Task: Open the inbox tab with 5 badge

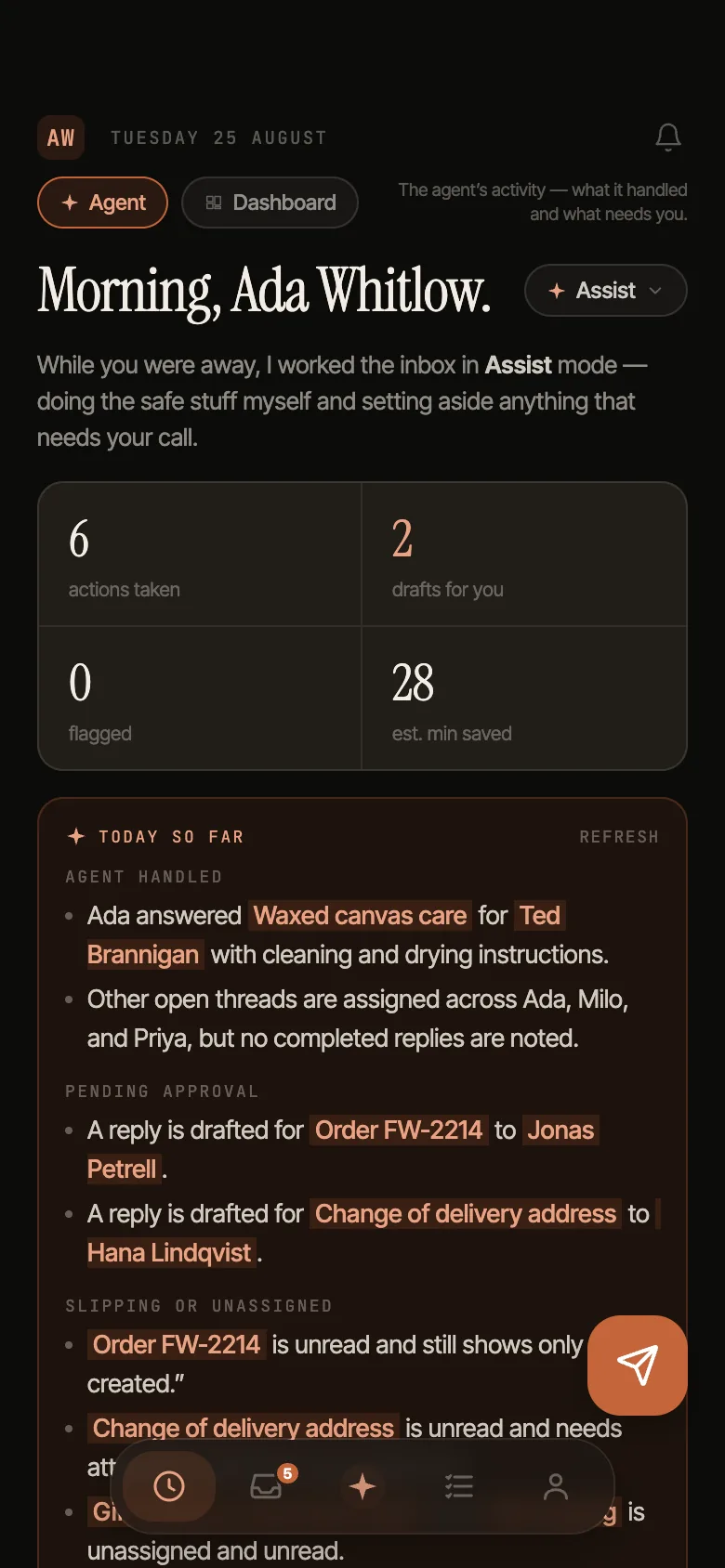Action: click(x=266, y=1486)
